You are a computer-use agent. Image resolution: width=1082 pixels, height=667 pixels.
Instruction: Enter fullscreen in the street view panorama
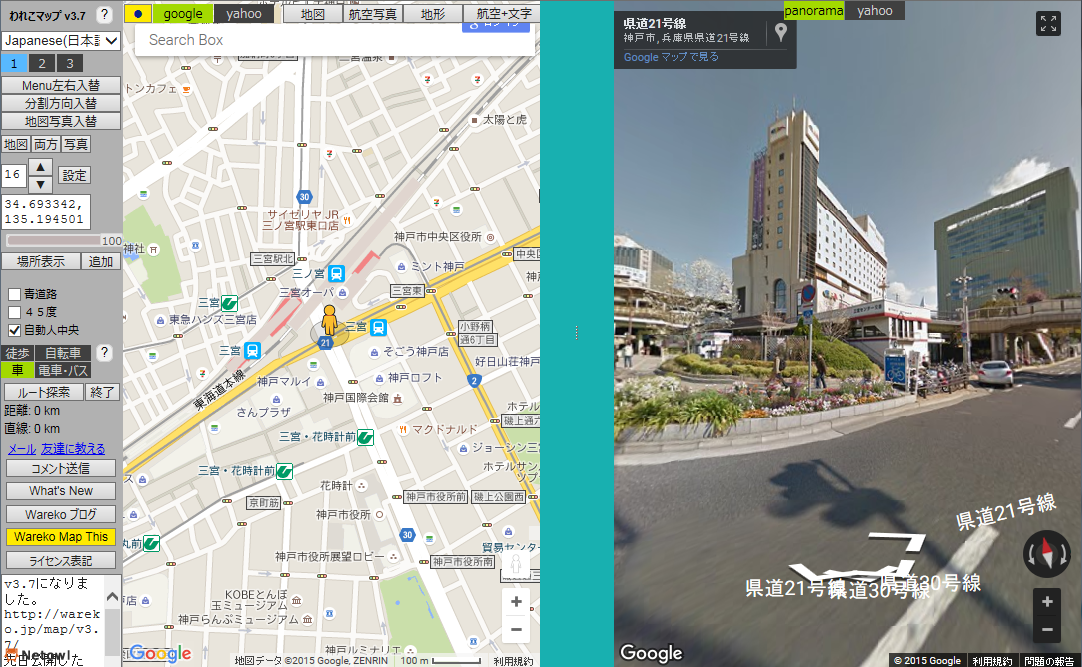coord(1048,24)
